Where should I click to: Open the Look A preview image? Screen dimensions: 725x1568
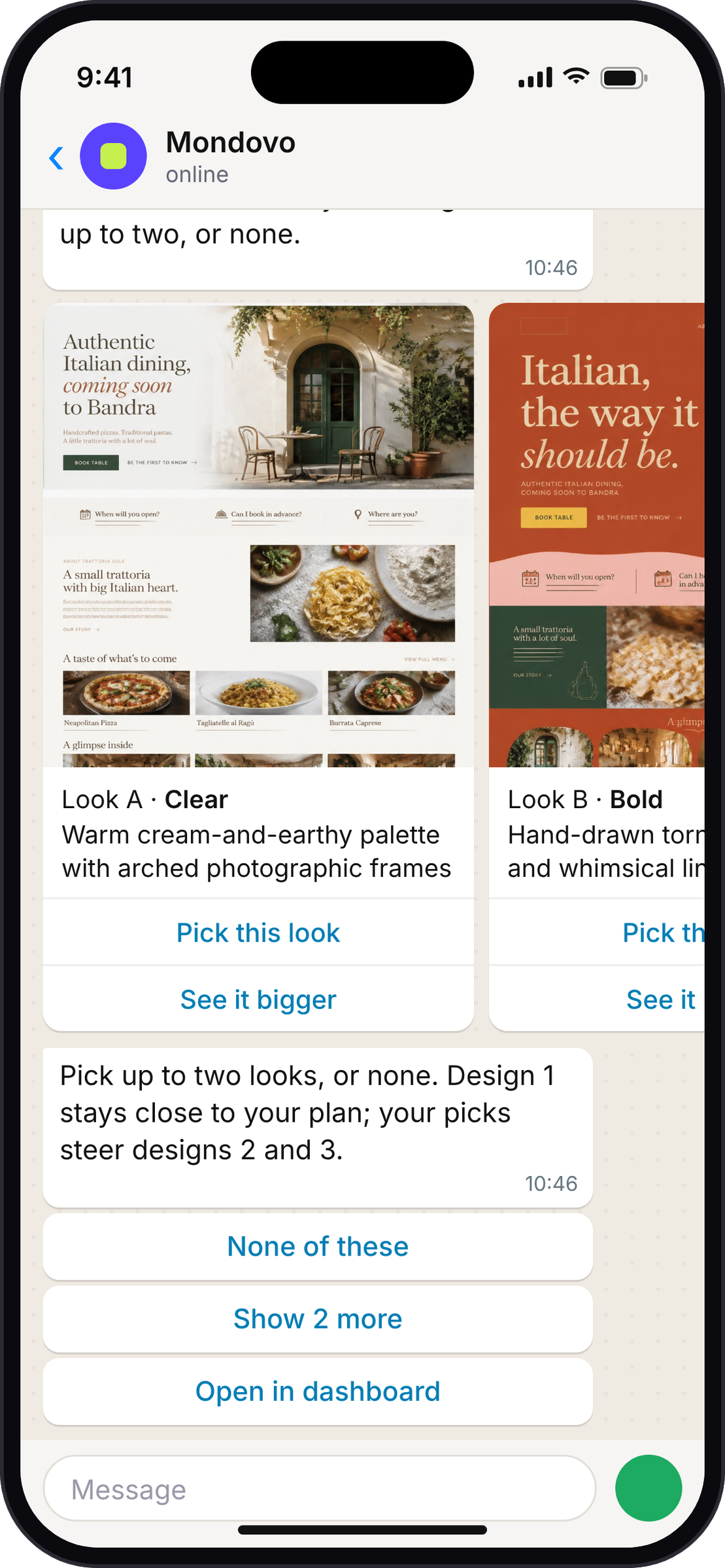[x=258, y=535]
